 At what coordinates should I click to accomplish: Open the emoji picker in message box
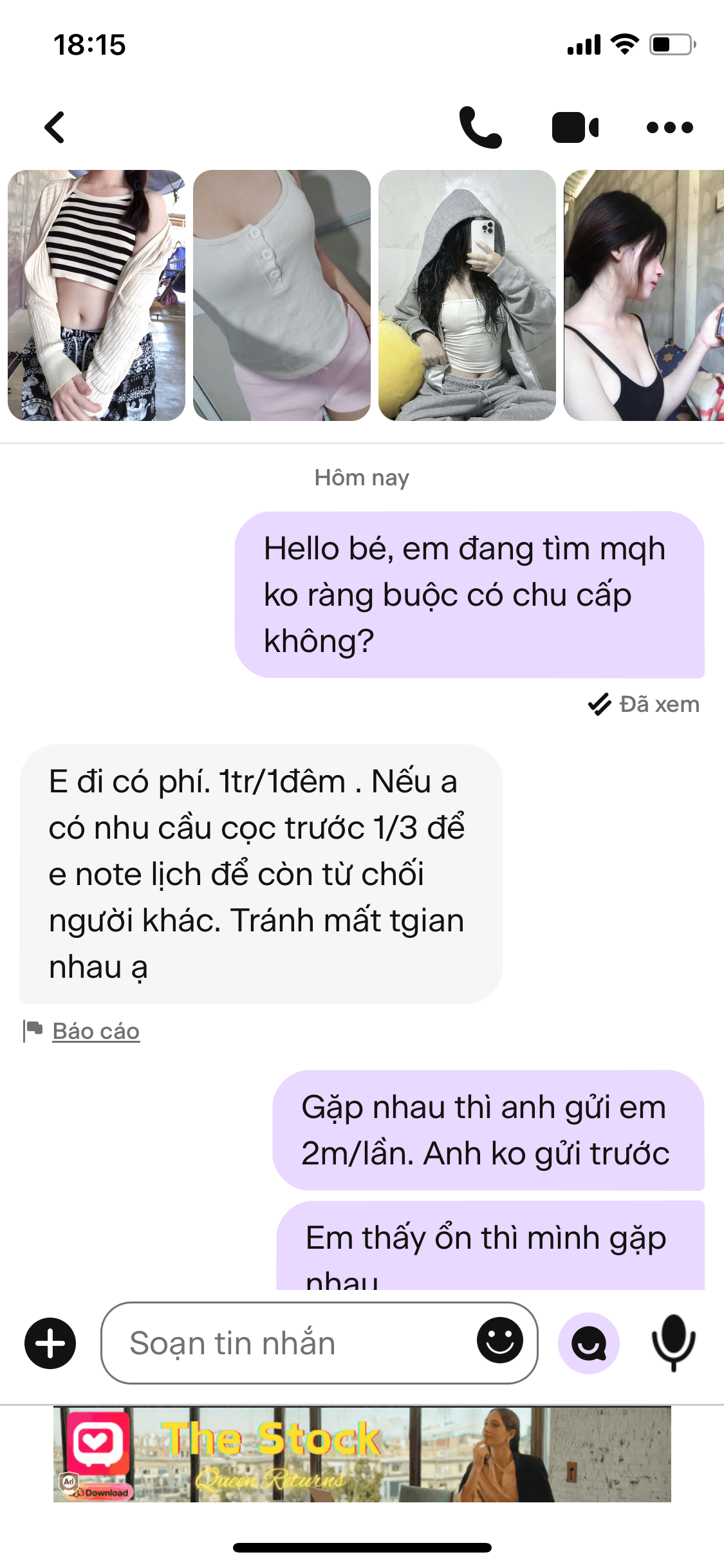(x=499, y=1340)
